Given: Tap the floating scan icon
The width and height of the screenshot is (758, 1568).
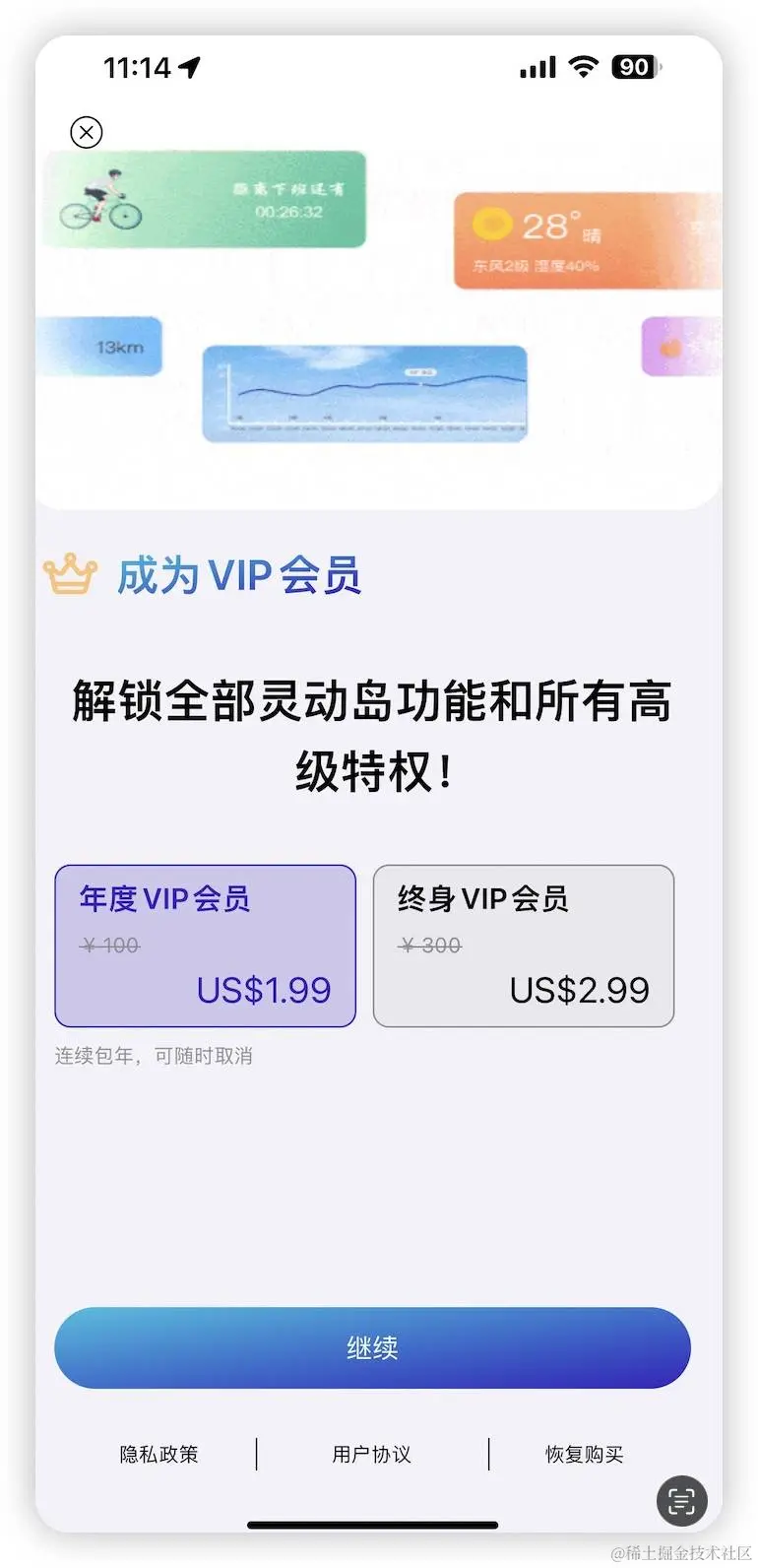Looking at the screenshot, I should (x=681, y=1500).
